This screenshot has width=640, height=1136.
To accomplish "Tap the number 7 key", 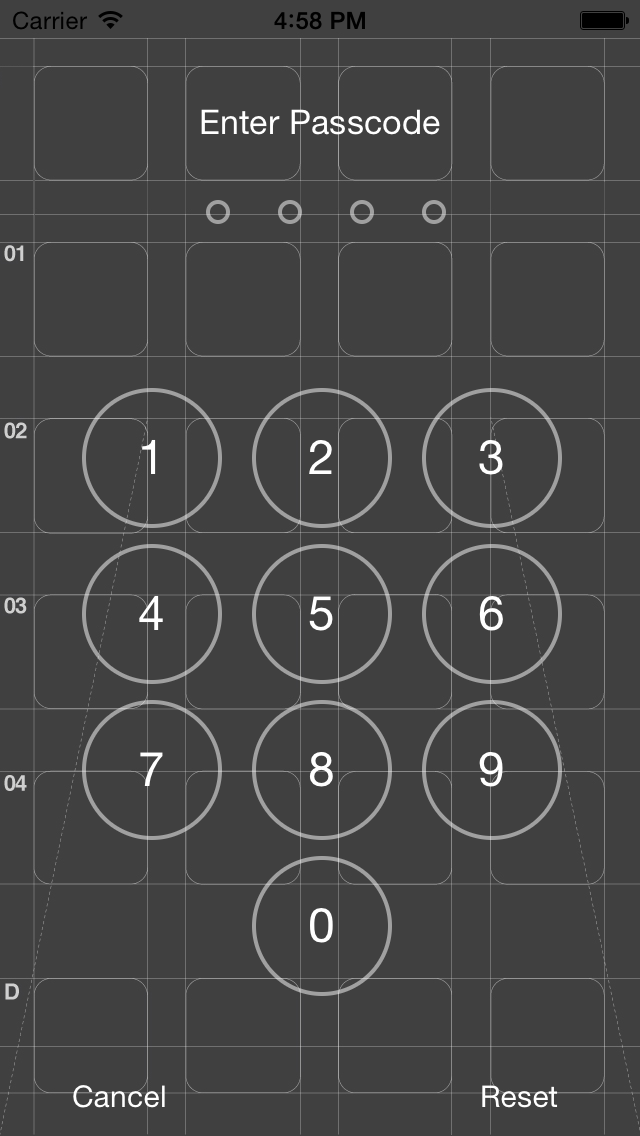I will [151, 769].
